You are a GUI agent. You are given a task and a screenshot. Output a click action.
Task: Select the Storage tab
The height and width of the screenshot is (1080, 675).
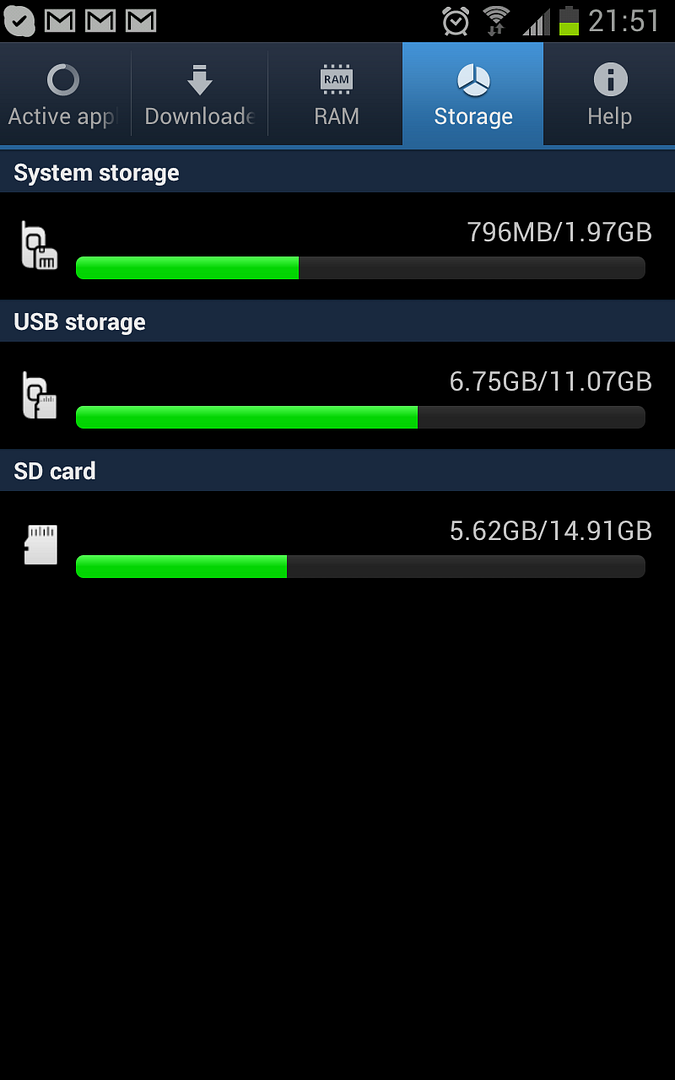pos(473,96)
